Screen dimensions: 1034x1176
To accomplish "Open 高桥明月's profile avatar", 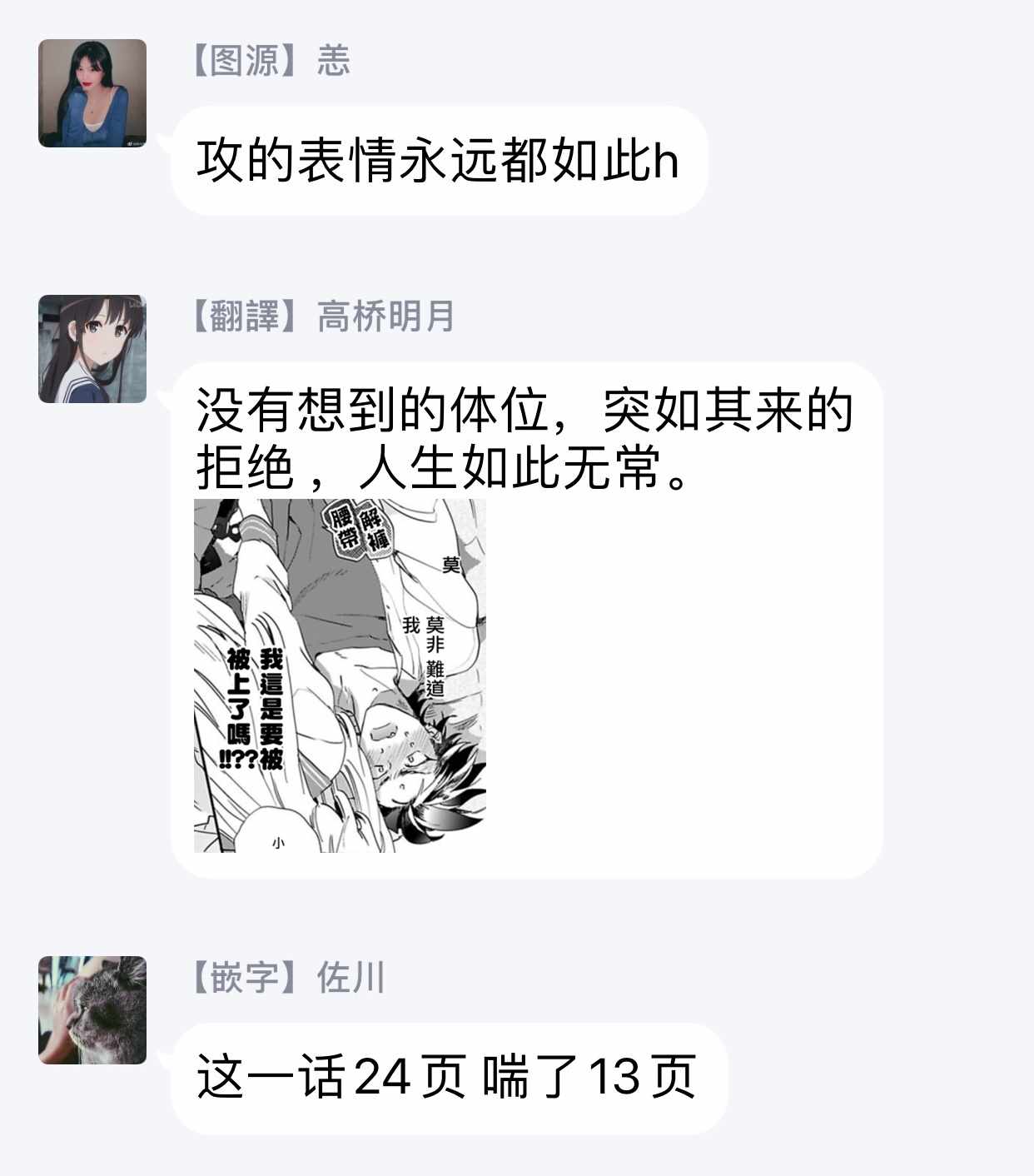I will click(x=92, y=349).
